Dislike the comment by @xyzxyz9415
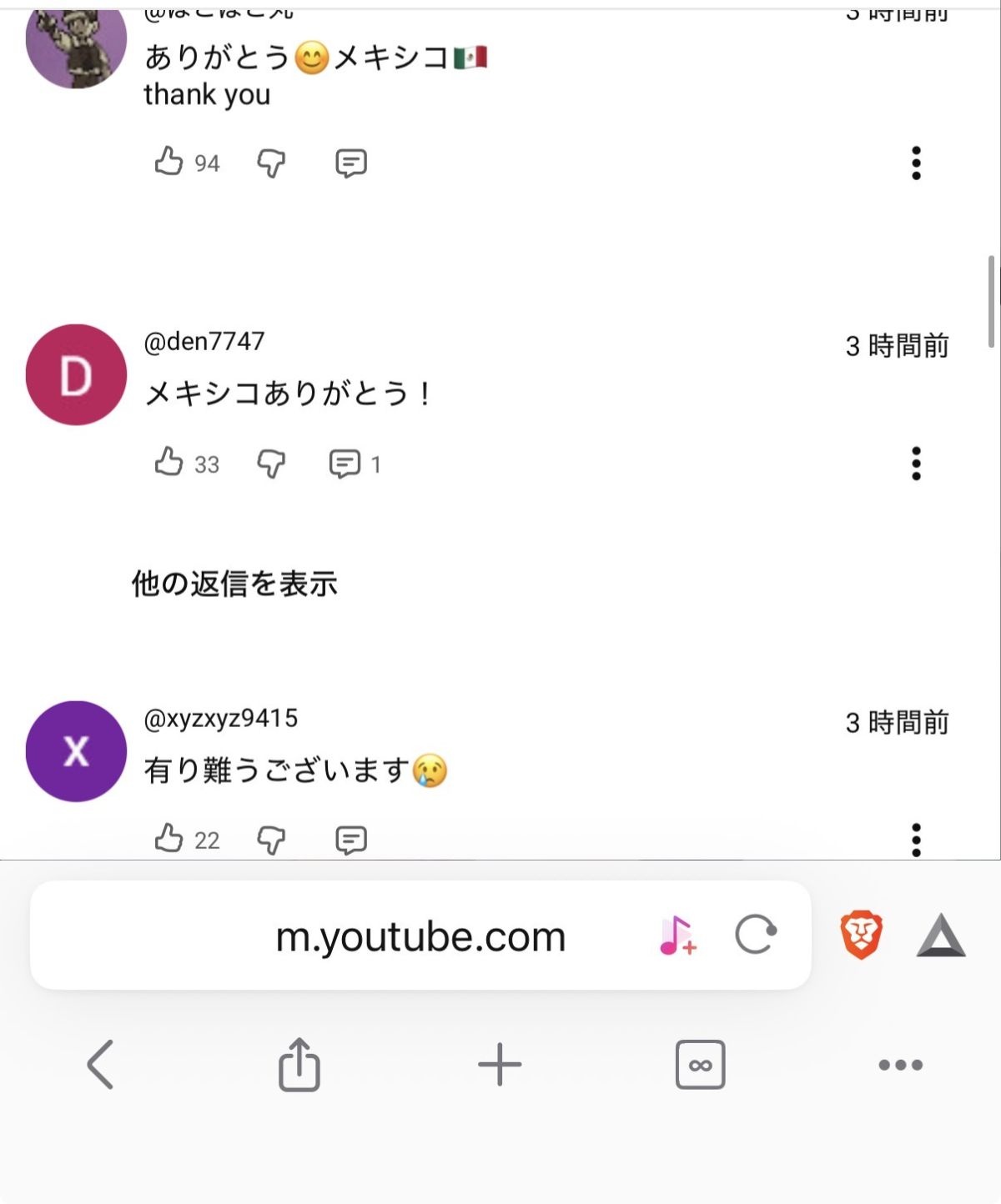This screenshot has height=1204, width=1001. click(271, 840)
